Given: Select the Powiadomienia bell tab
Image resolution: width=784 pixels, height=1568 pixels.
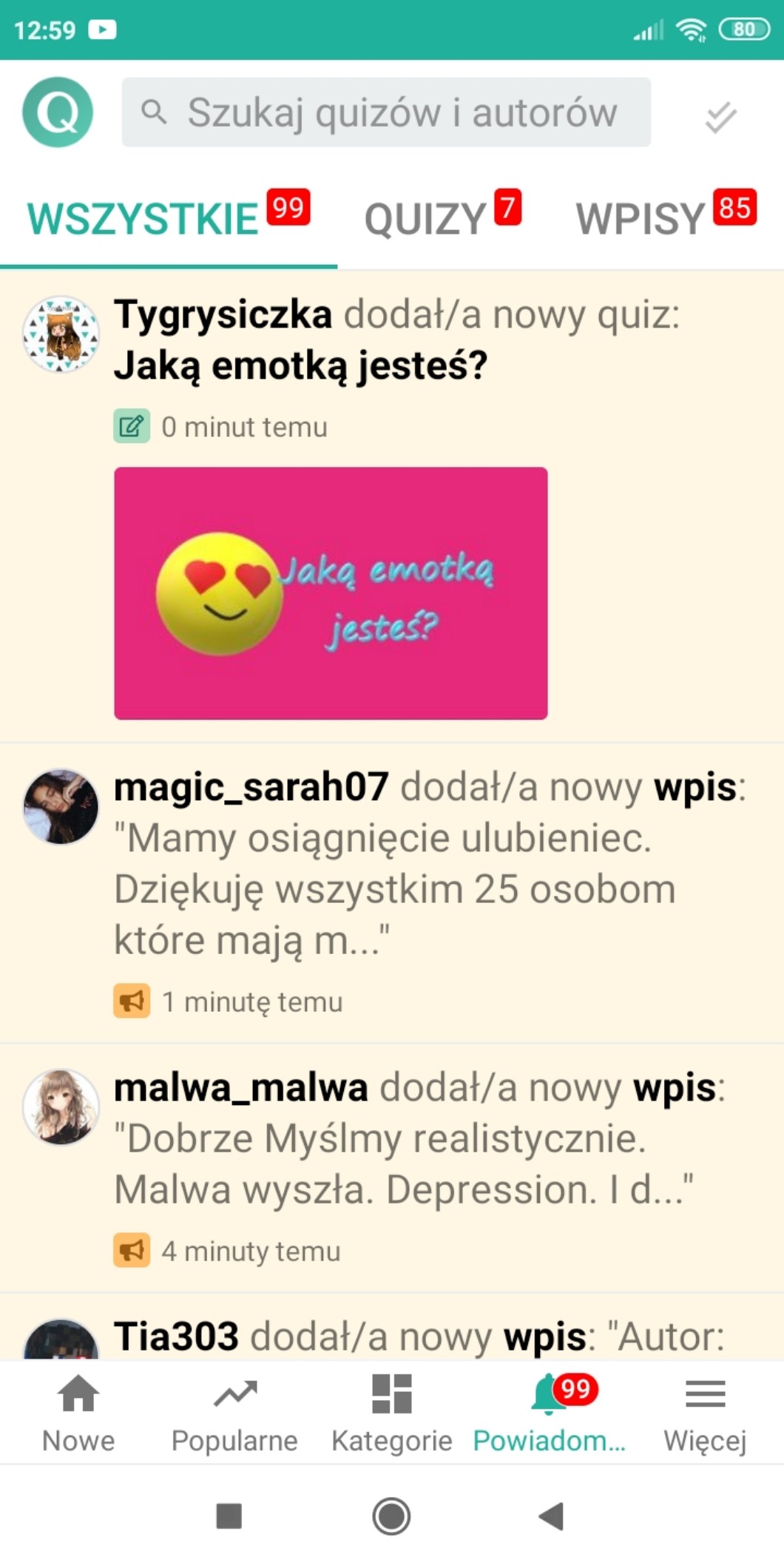Looking at the screenshot, I should click(549, 1413).
